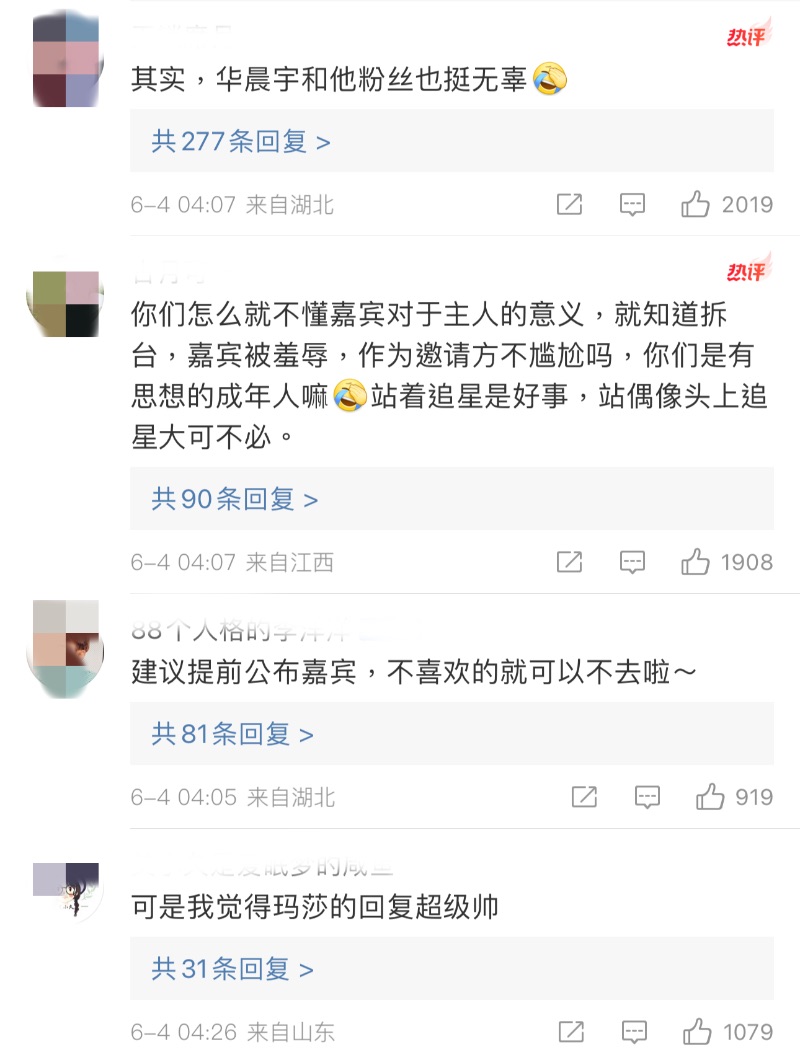This screenshot has height=1060, width=800.
Task: Expand the 共31条回复 replies
Action: pyautogui.click(x=233, y=968)
